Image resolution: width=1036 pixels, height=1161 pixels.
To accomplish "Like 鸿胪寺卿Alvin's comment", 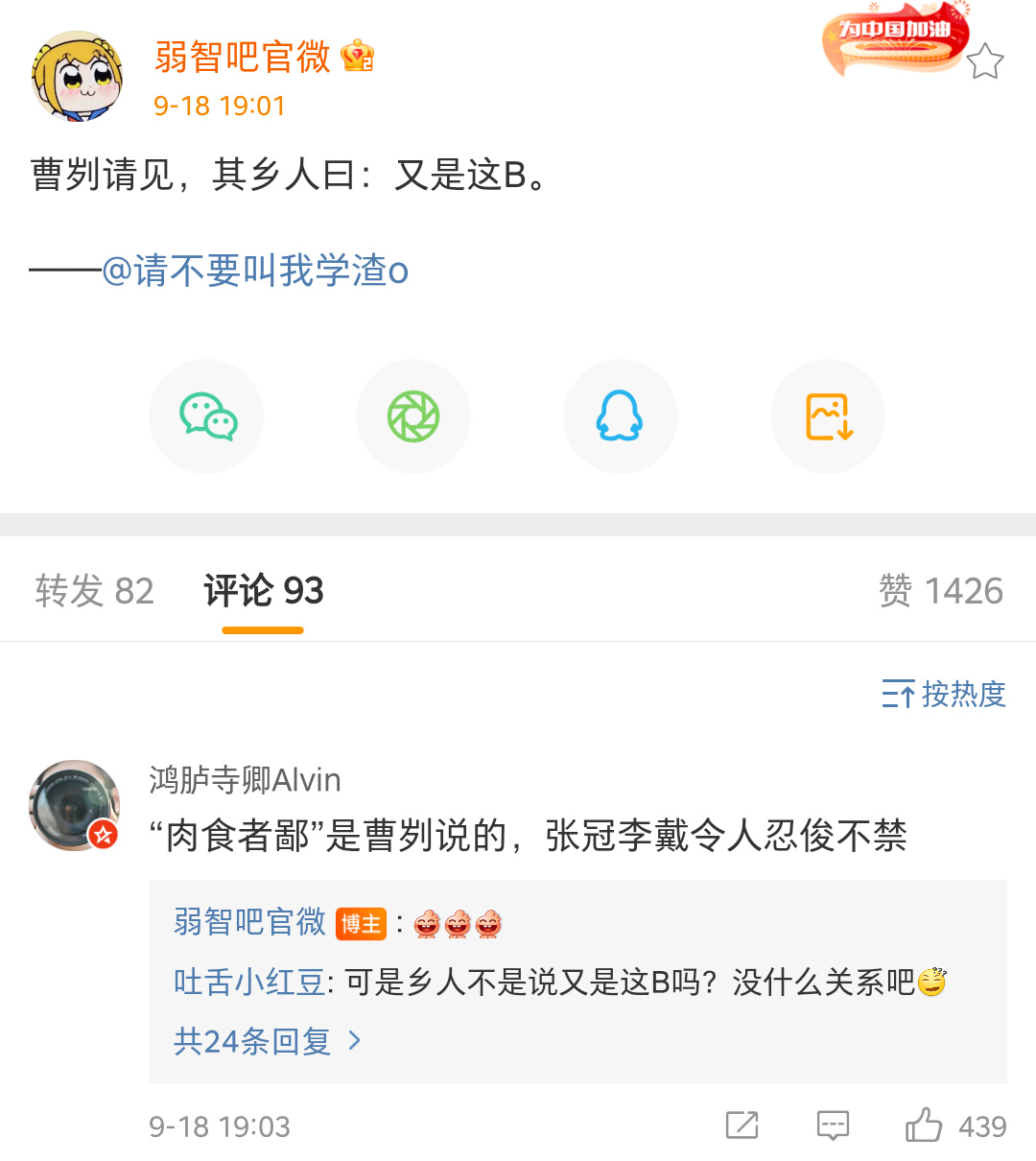I will [924, 1125].
